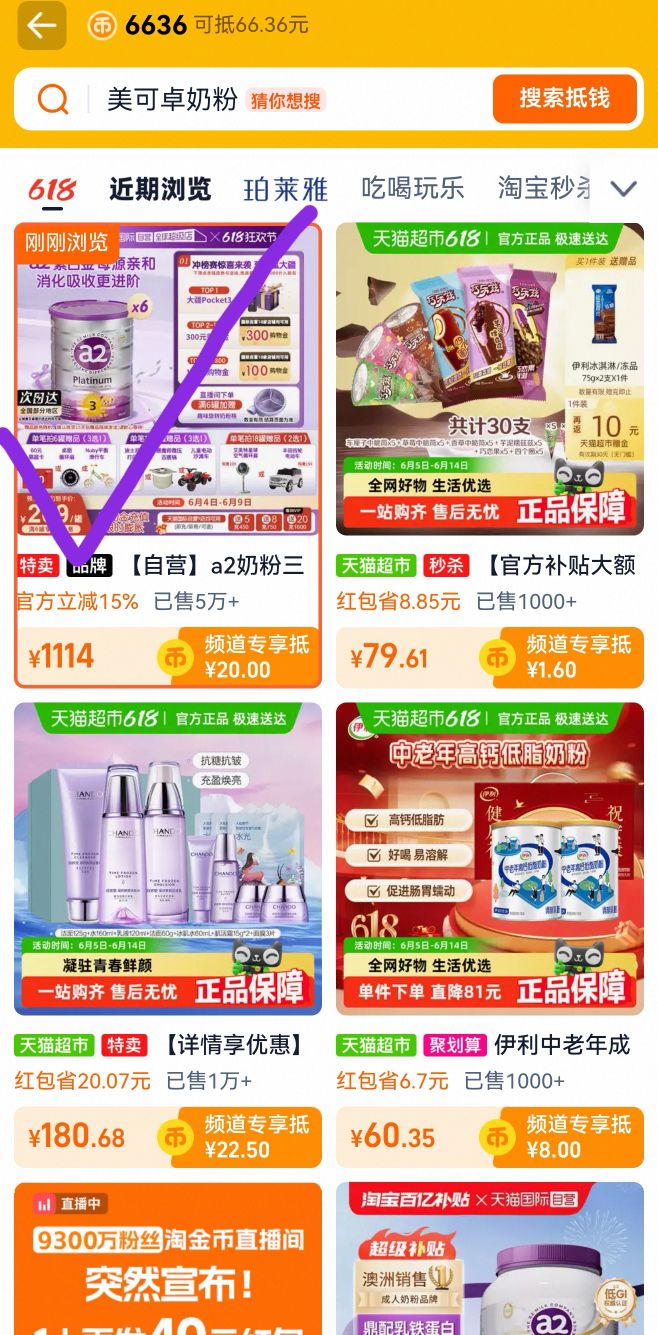Open the ice cream 官方补贴大额 product card

click(489, 455)
